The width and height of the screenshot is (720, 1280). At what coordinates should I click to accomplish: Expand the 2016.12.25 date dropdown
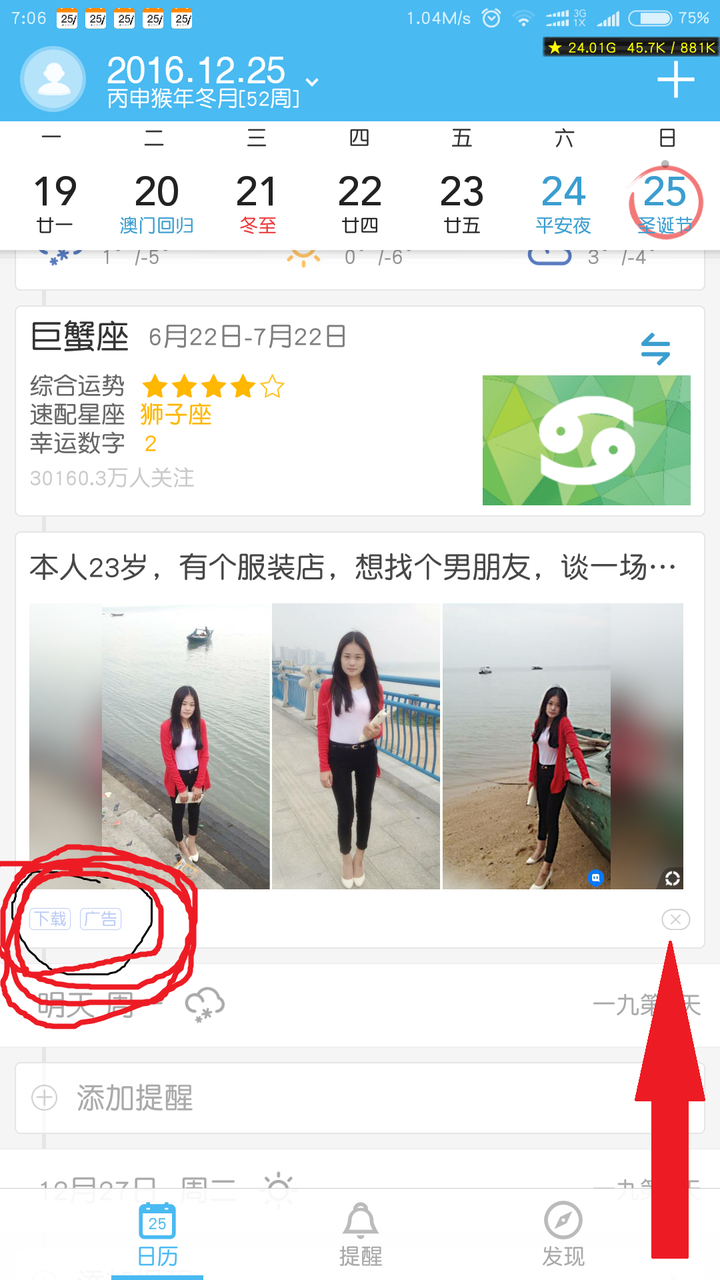click(x=311, y=81)
